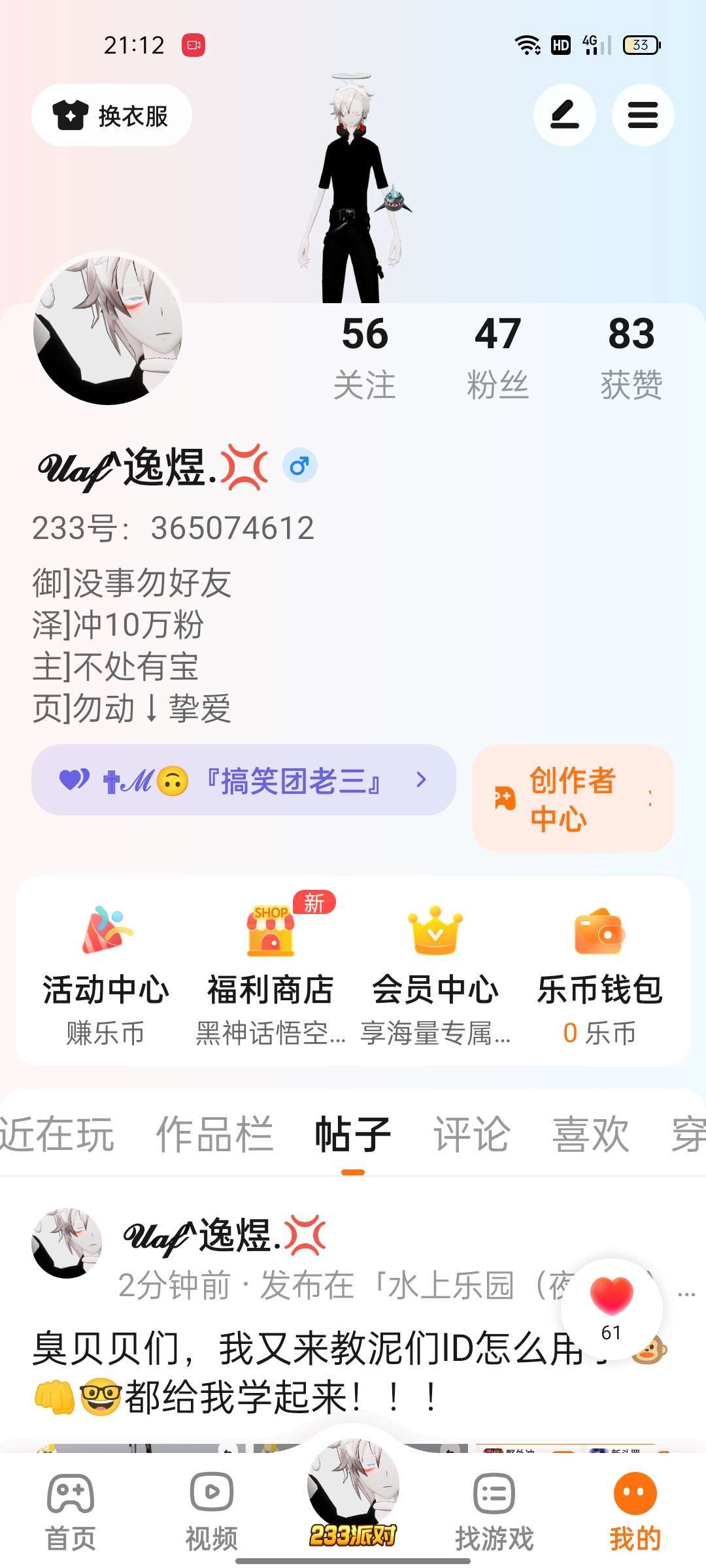The width and height of the screenshot is (706, 1568).
Task: View the 获赞 likes received
Action: click(631, 357)
